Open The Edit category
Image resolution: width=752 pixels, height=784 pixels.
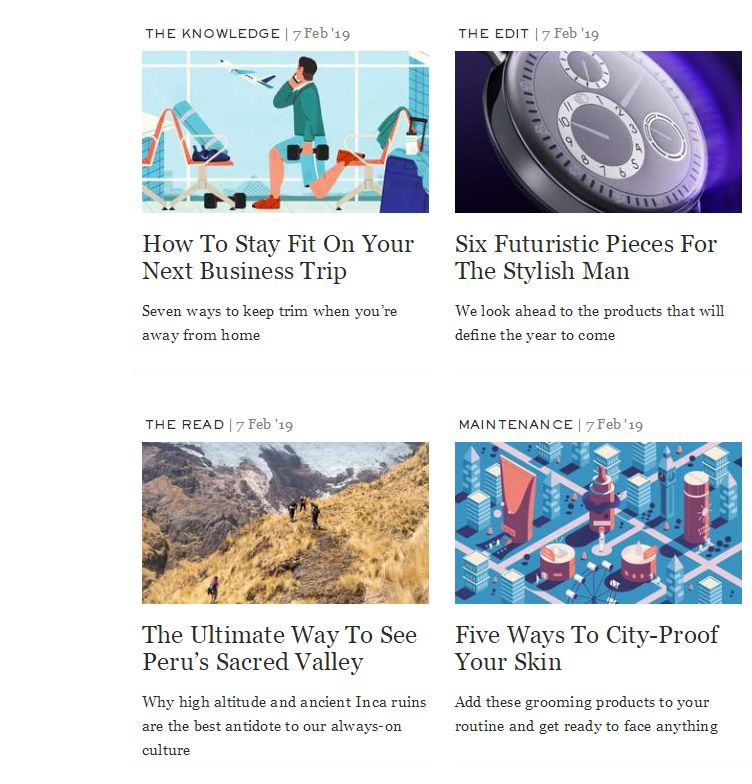pyautogui.click(x=493, y=34)
